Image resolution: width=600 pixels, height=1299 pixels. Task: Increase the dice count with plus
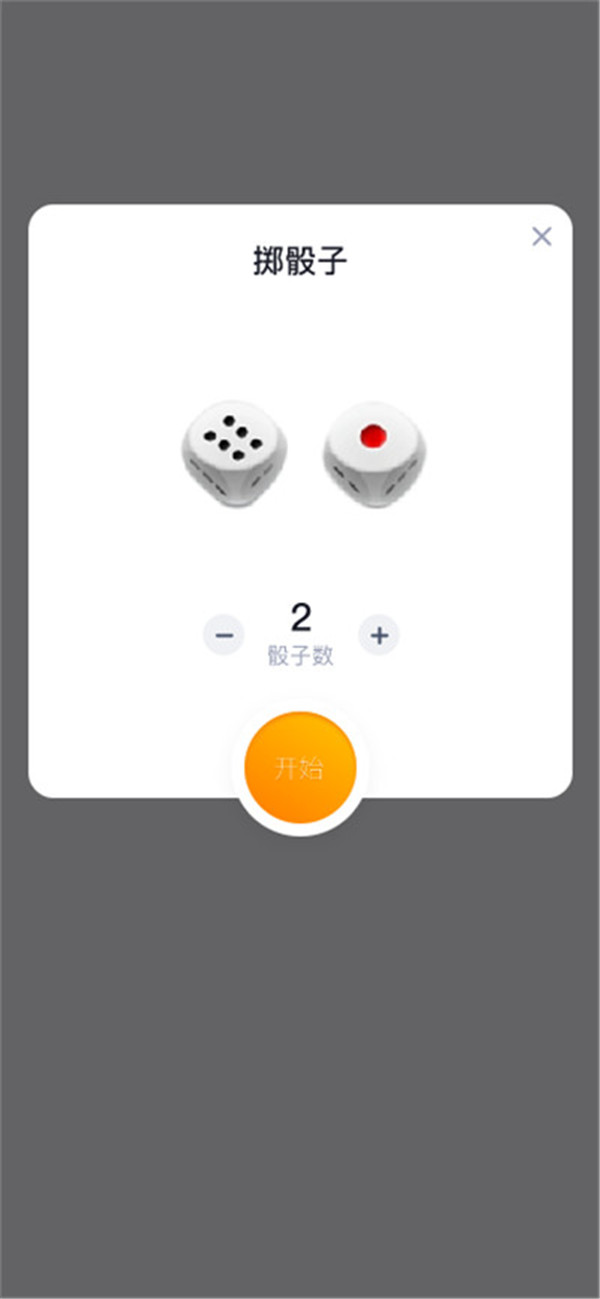point(379,635)
